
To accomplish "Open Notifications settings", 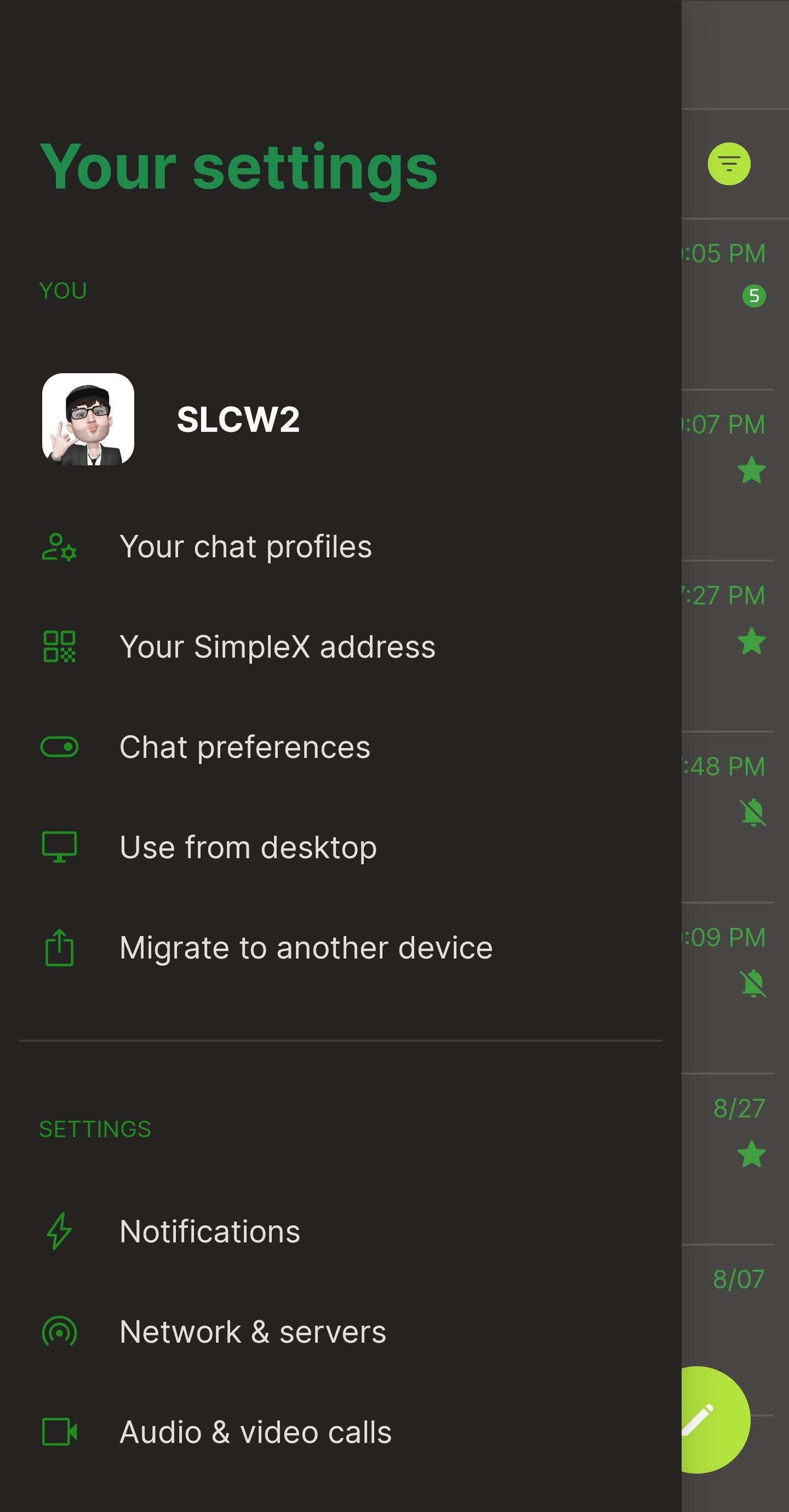I will click(209, 1231).
